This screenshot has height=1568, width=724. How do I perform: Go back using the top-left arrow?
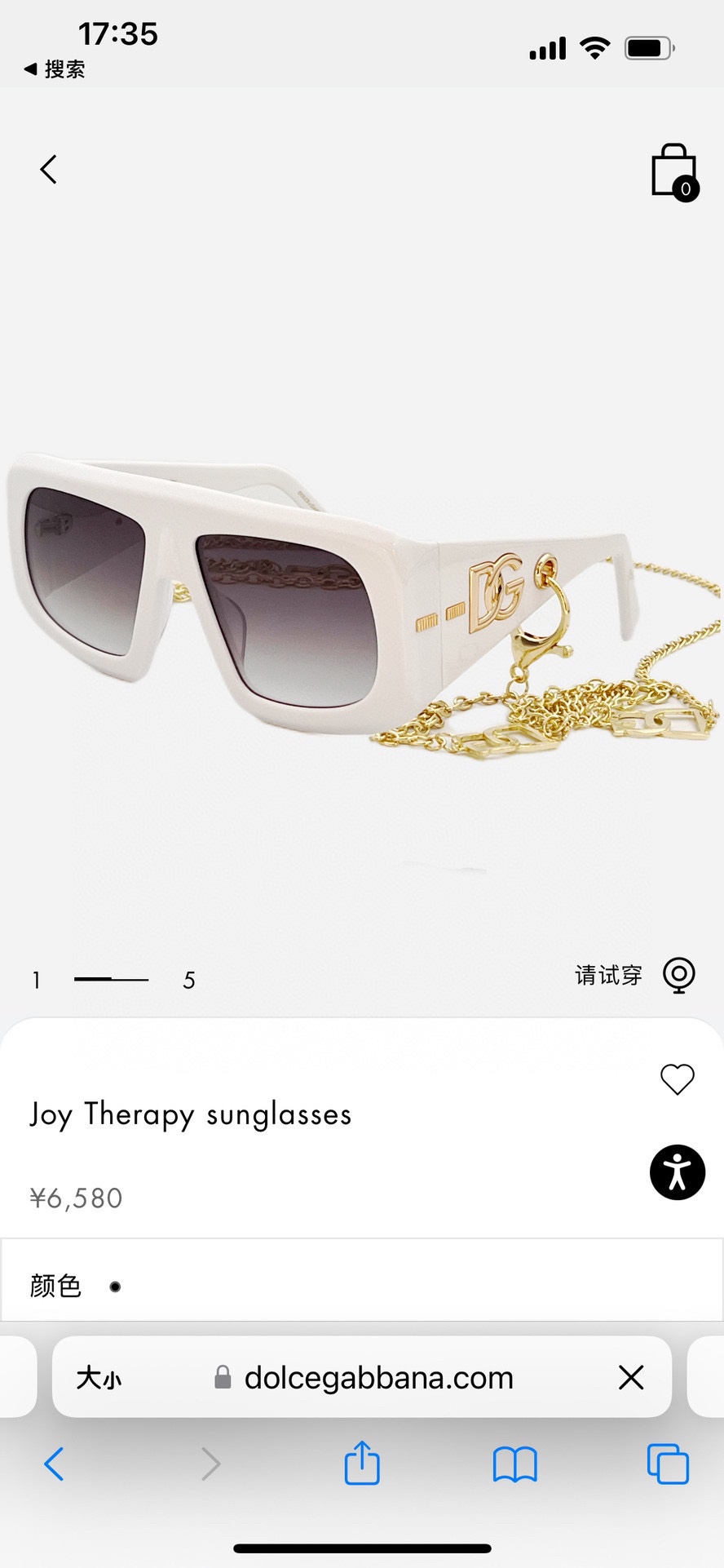coord(49,170)
